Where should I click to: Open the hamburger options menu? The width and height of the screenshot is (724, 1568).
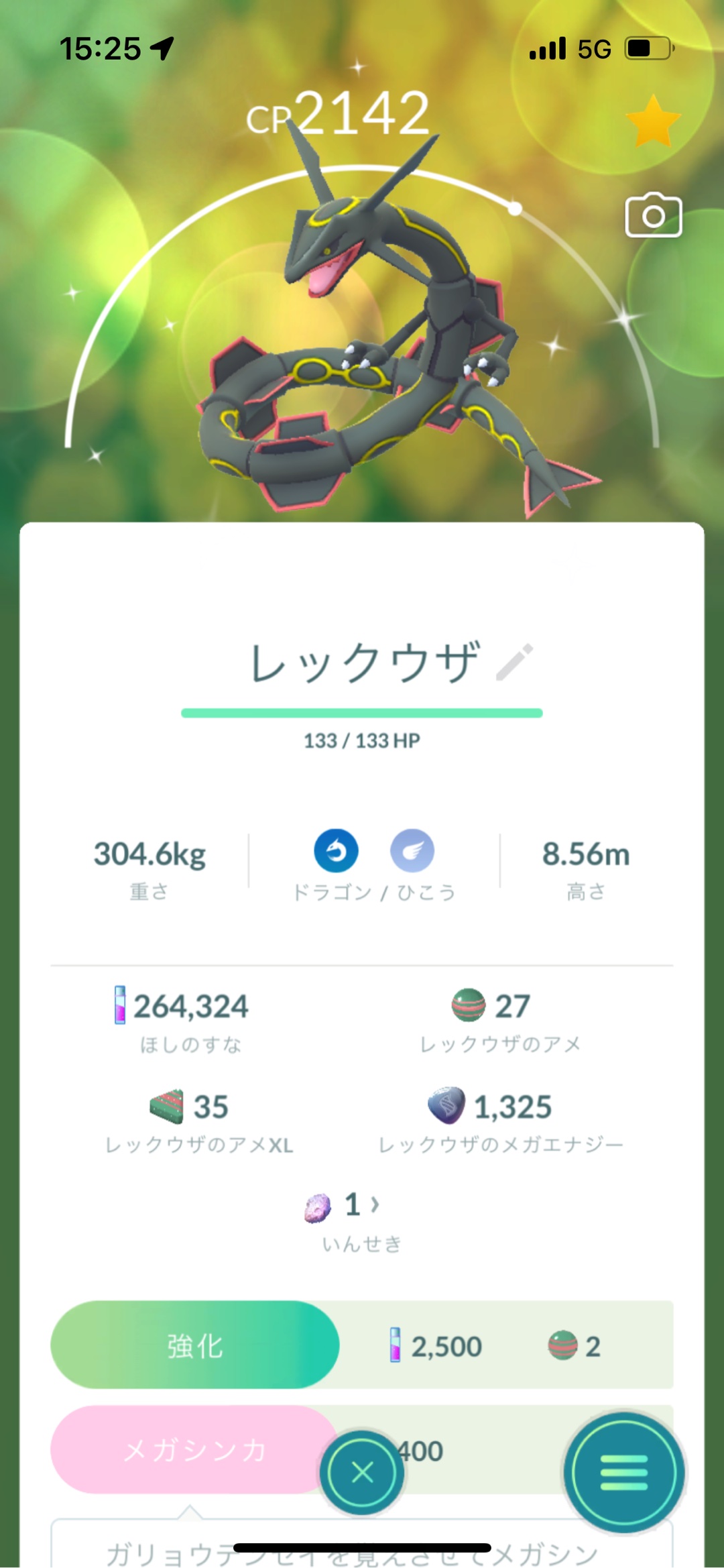tap(623, 1472)
